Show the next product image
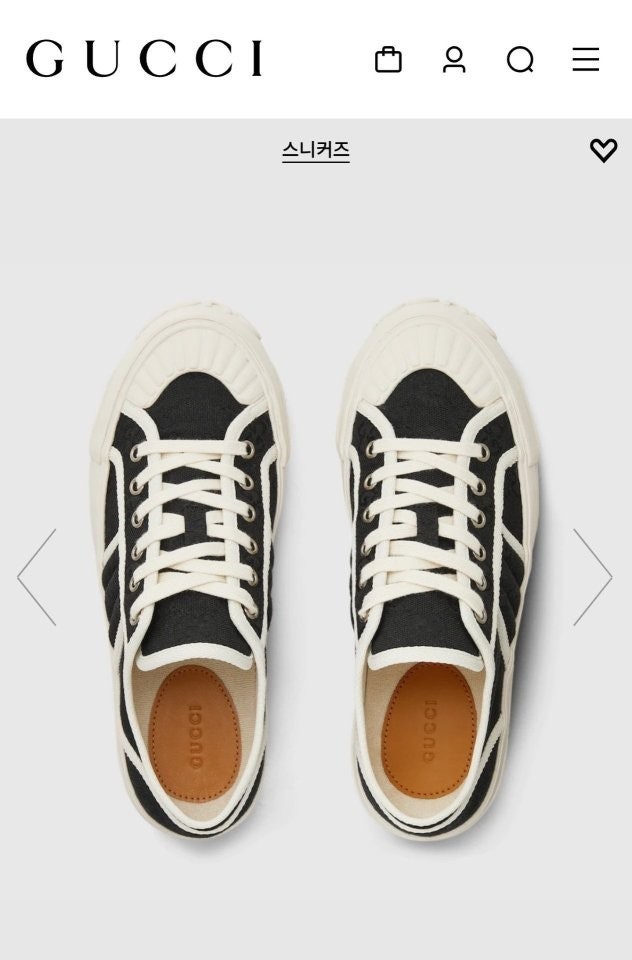632x960 pixels. click(592, 577)
